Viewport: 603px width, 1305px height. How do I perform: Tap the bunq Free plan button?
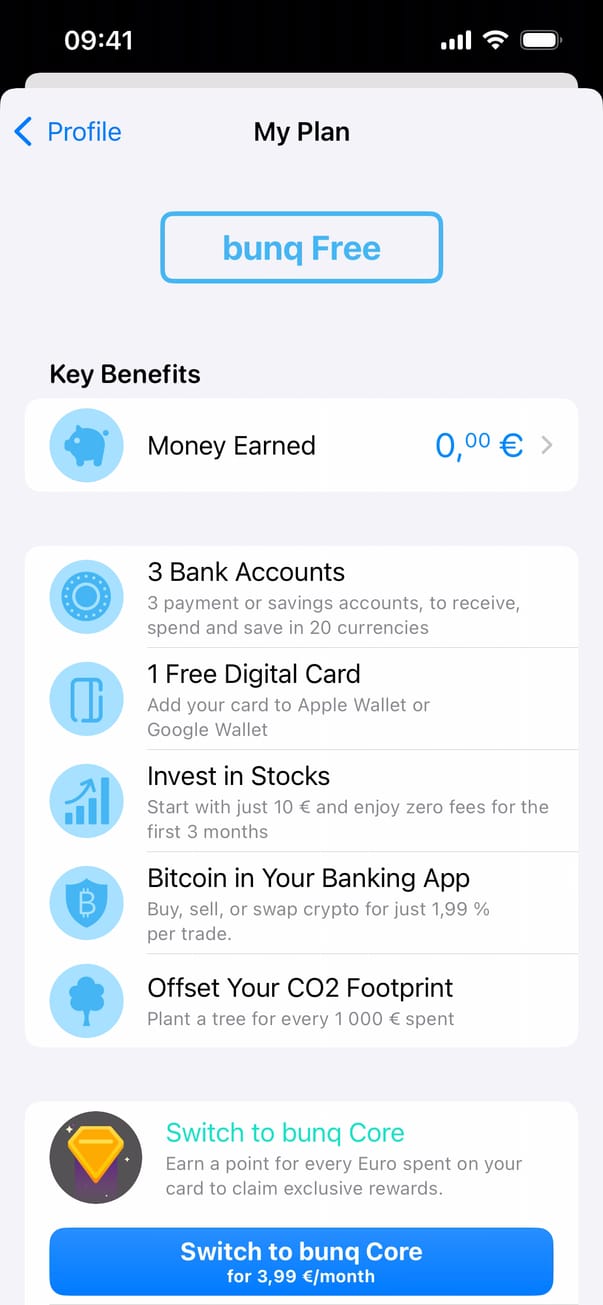[301, 247]
